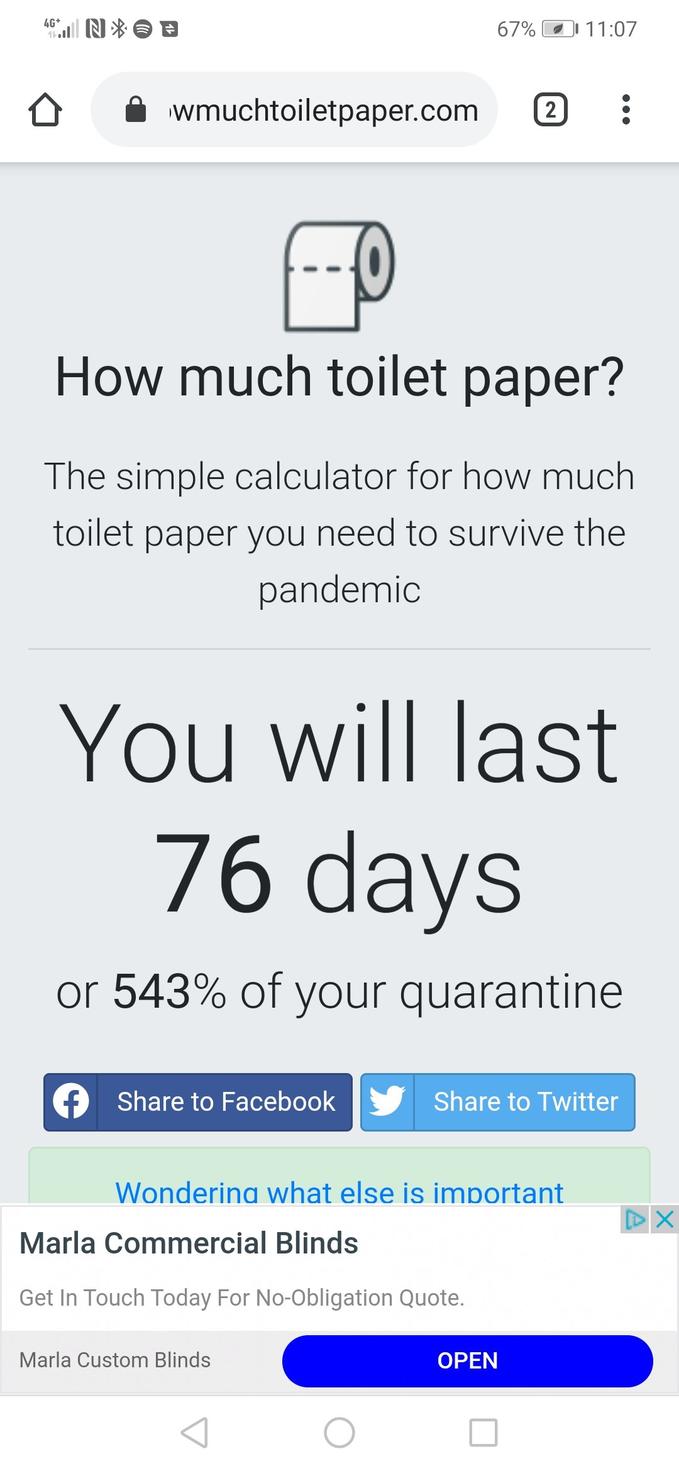Go to the browser home page
The image size is (679, 1471).
45,110
